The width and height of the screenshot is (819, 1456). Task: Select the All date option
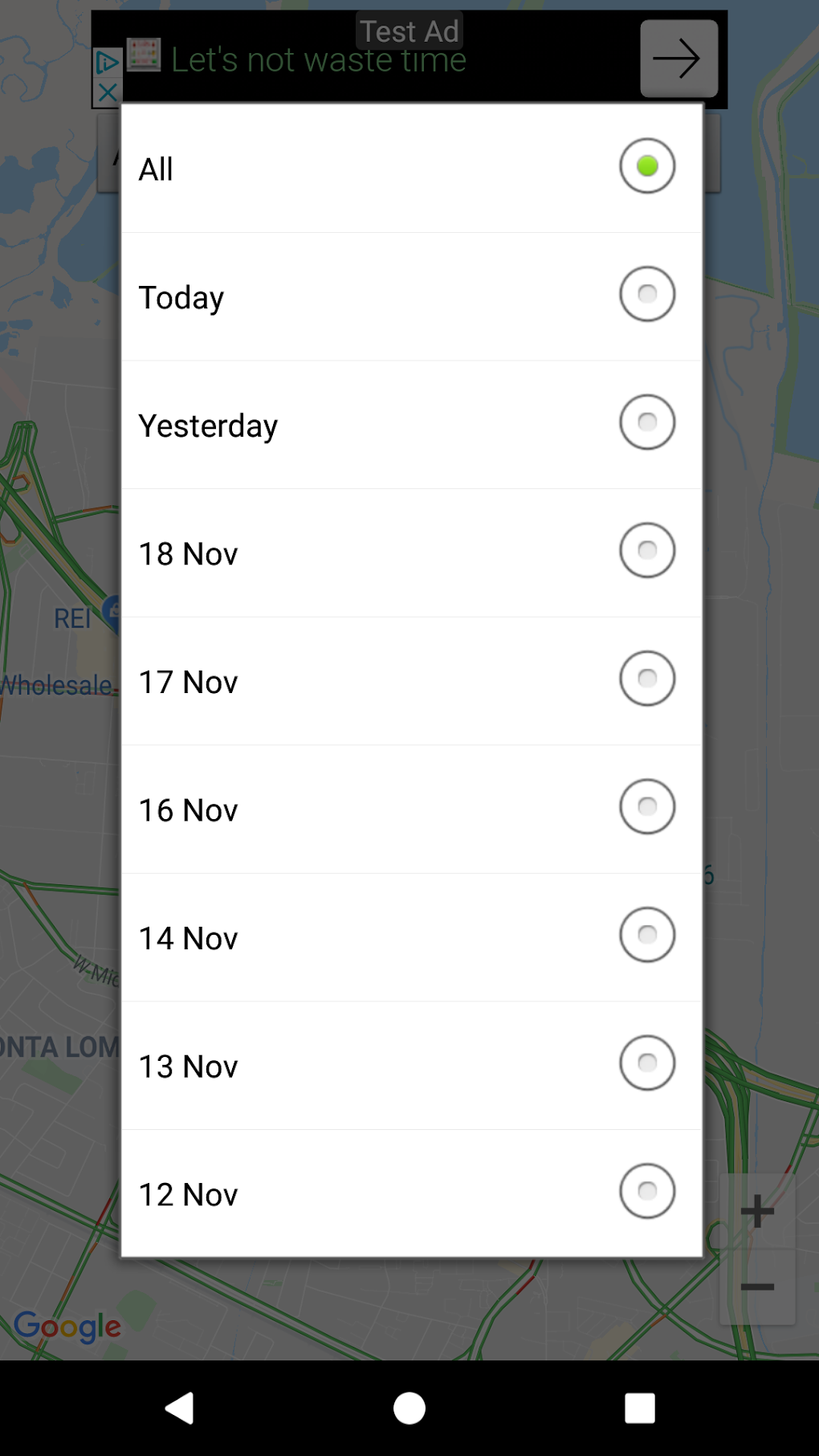646,166
